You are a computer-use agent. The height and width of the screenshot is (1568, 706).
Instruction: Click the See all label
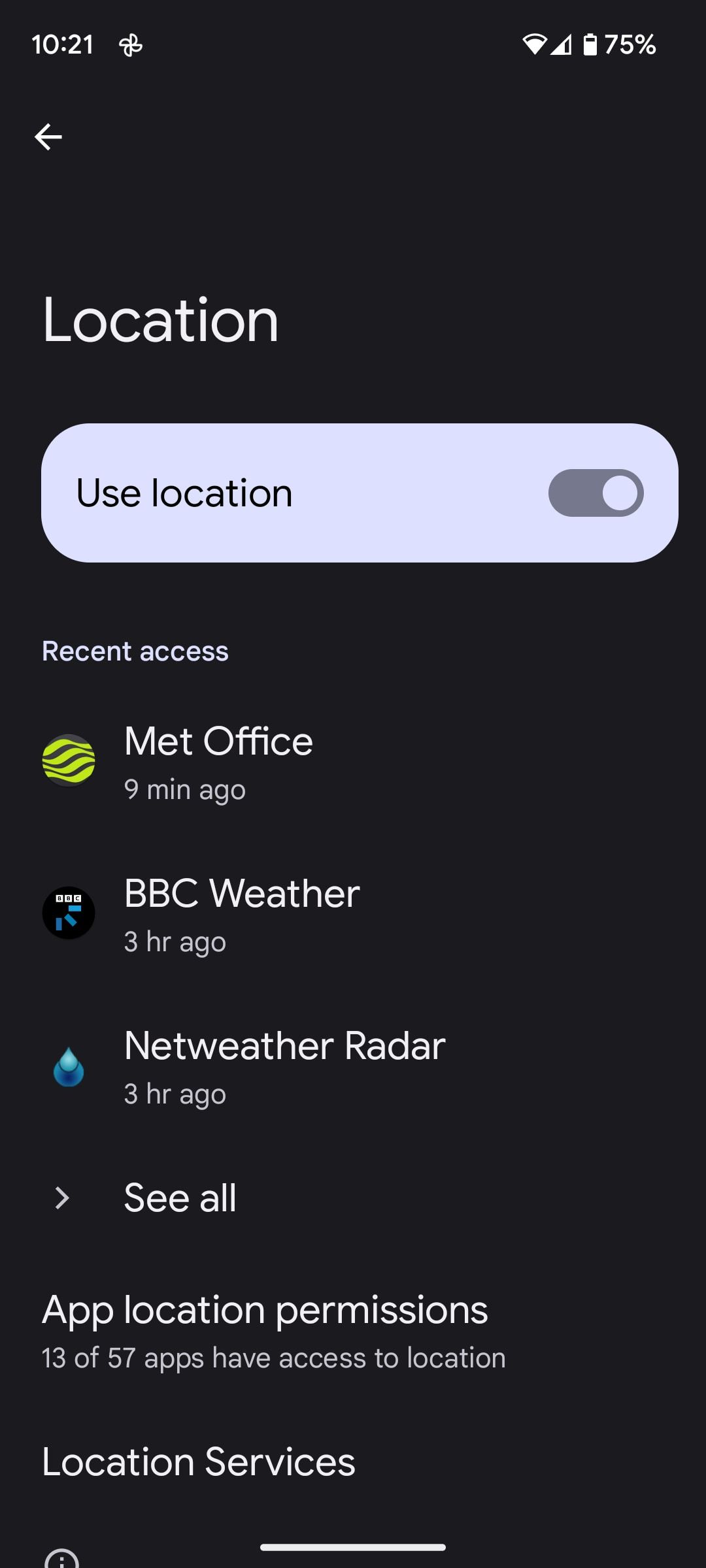click(x=179, y=1198)
